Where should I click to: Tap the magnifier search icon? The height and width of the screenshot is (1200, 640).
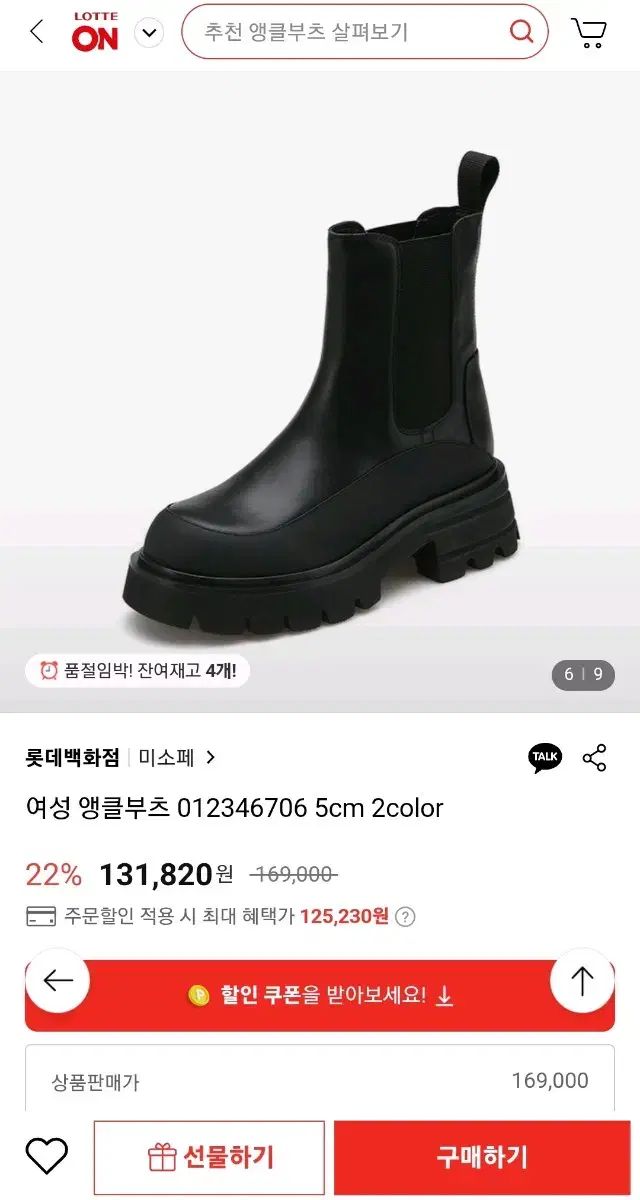521,32
